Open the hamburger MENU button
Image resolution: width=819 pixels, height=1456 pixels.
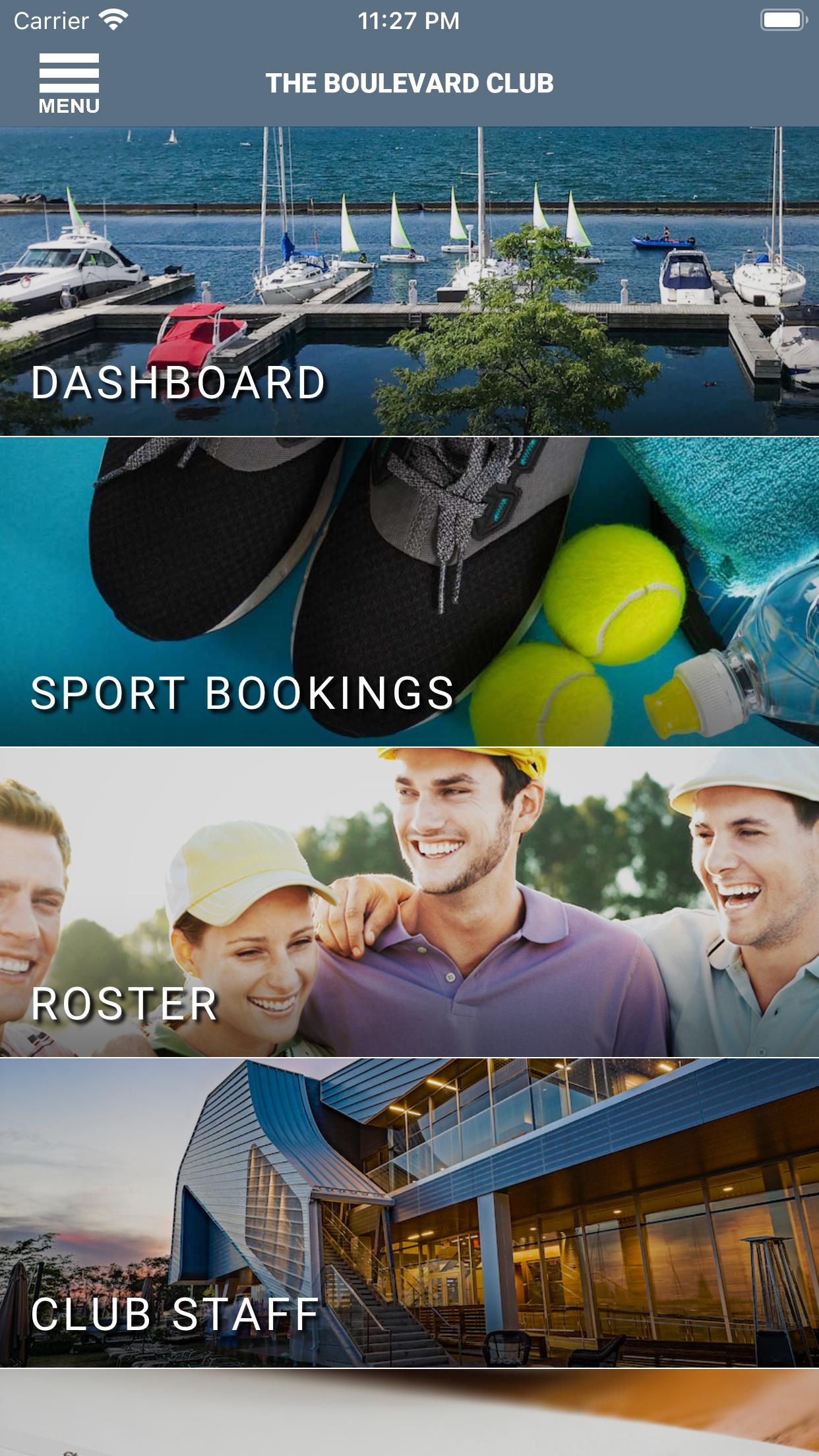(x=69, y=84)
